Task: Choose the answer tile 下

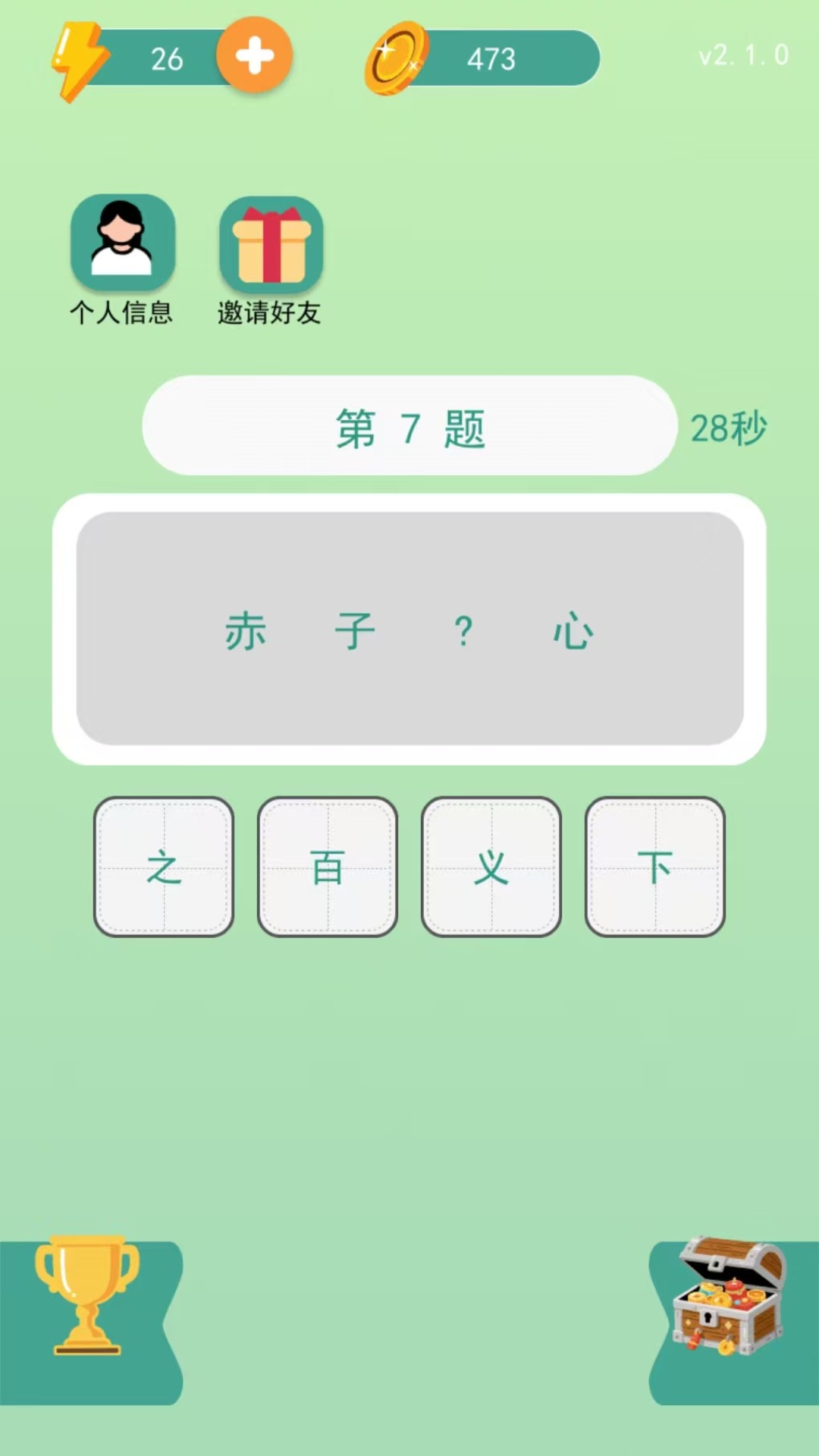Action: [x=655, y=867]
